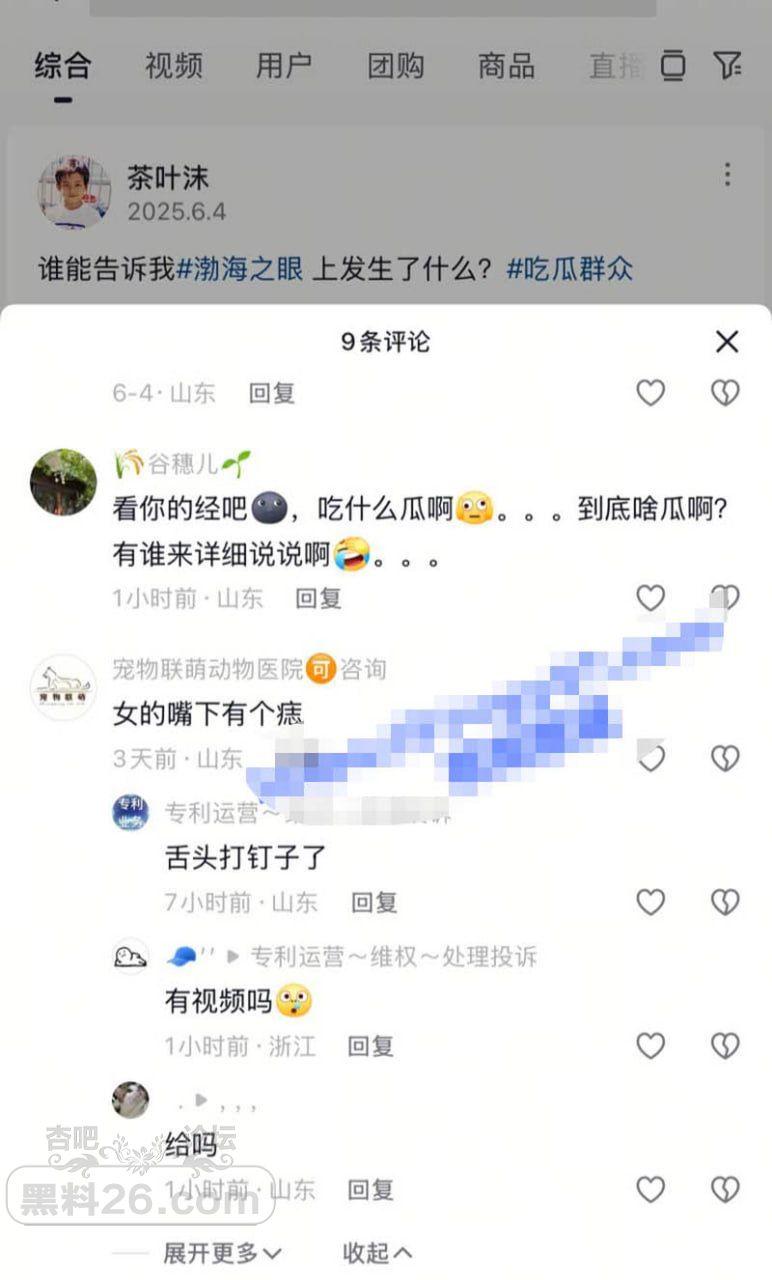Reply to the comment 舌头打钉子了

(x=374, y=902)
